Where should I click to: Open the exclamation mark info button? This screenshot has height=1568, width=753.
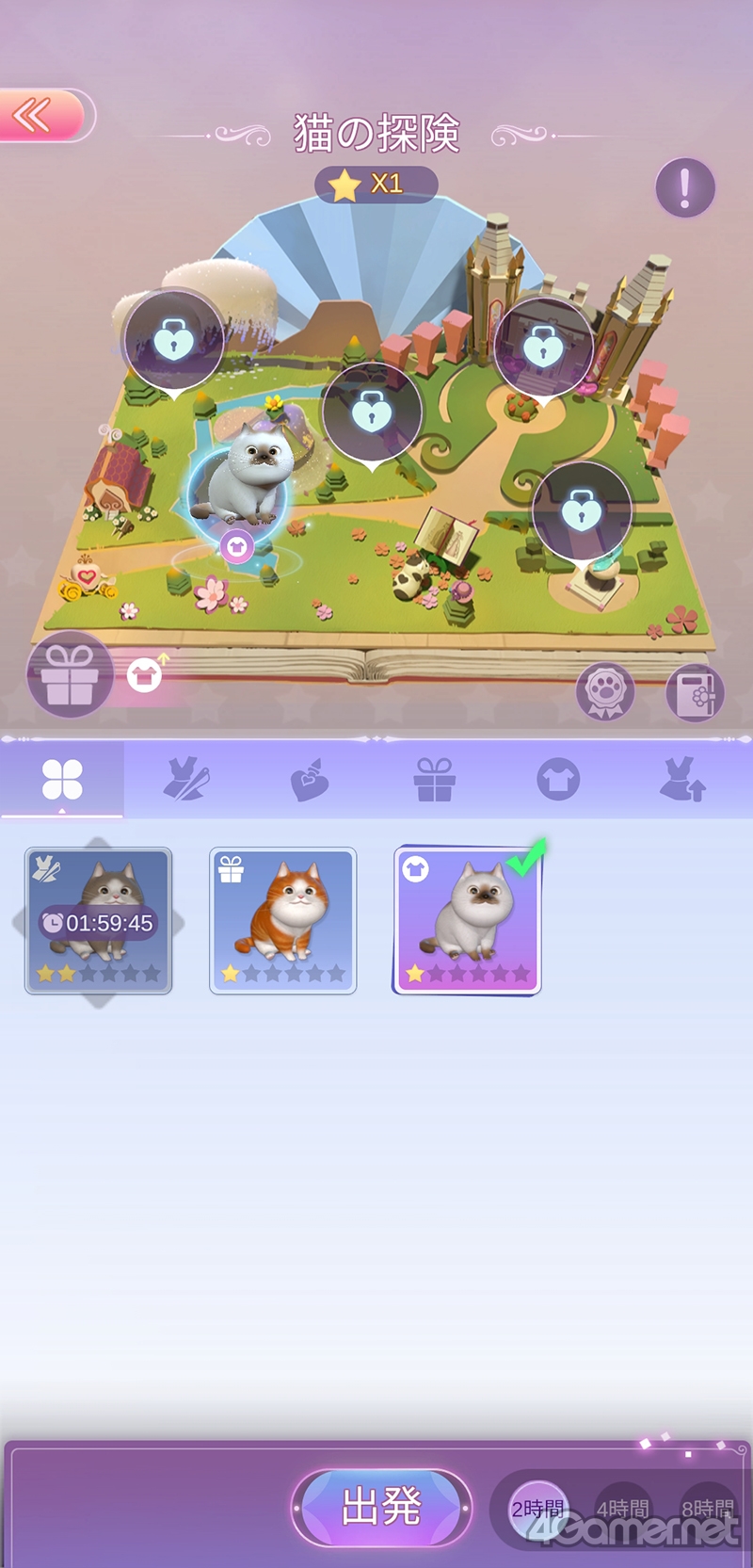684,187
